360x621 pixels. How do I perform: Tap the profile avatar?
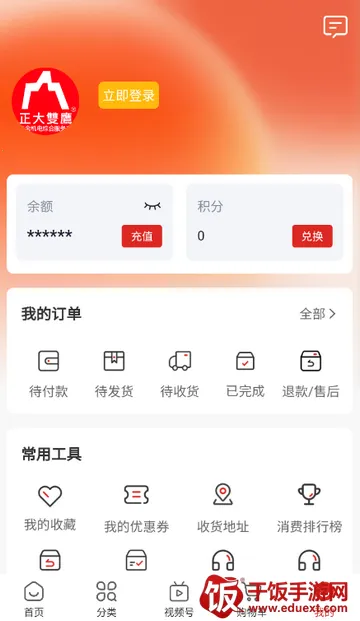(x=46, y=101)
